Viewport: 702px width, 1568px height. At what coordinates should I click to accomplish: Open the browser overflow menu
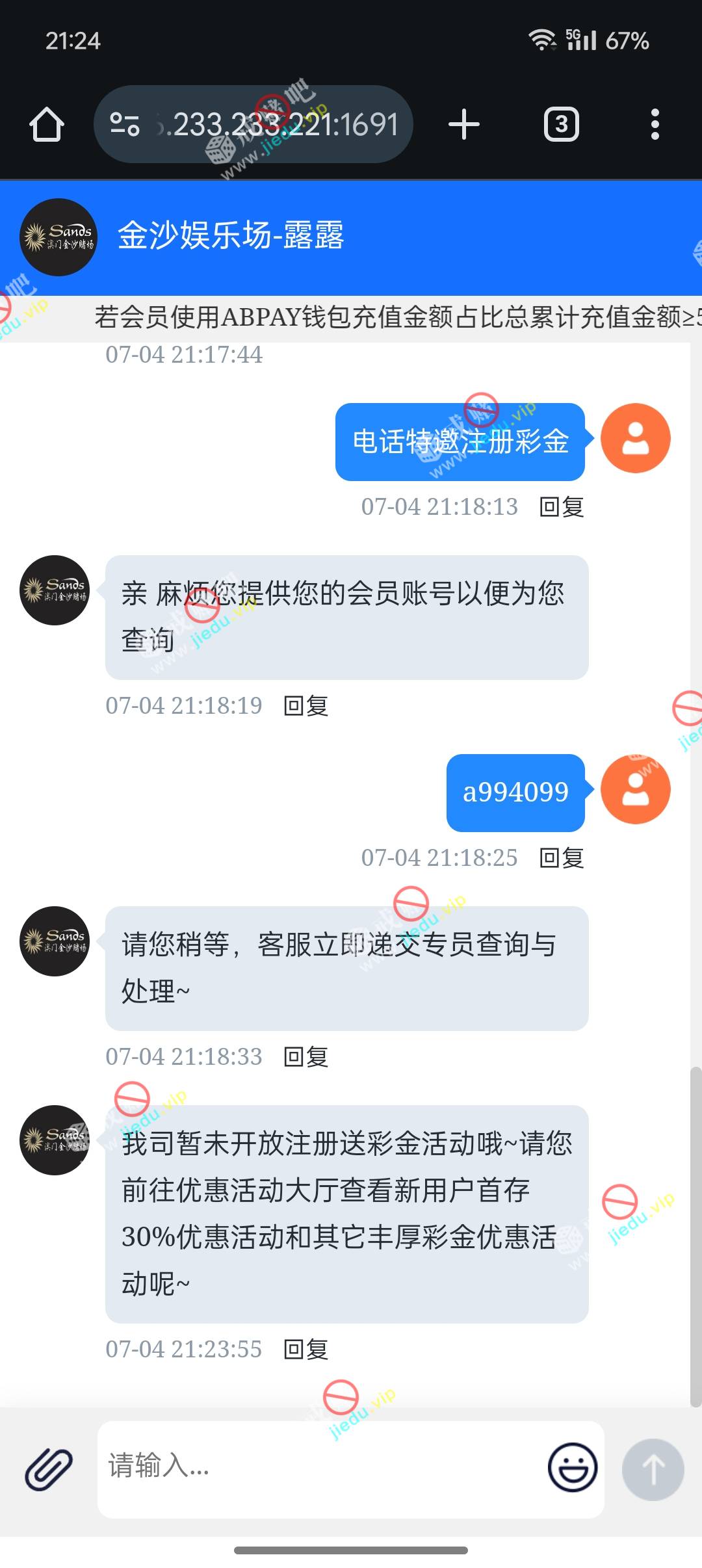coord(655,124)
